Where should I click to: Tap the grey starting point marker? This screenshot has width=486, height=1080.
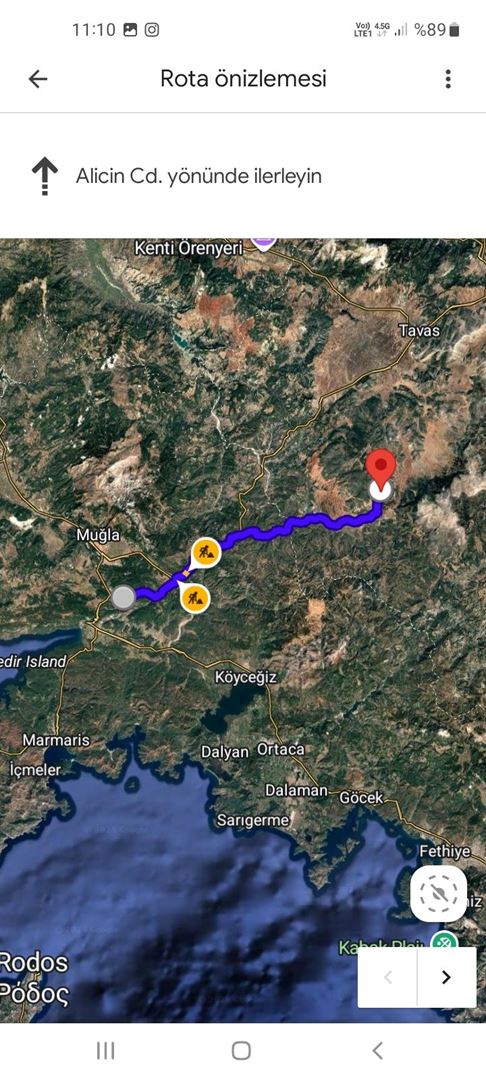tap(123, 598)
